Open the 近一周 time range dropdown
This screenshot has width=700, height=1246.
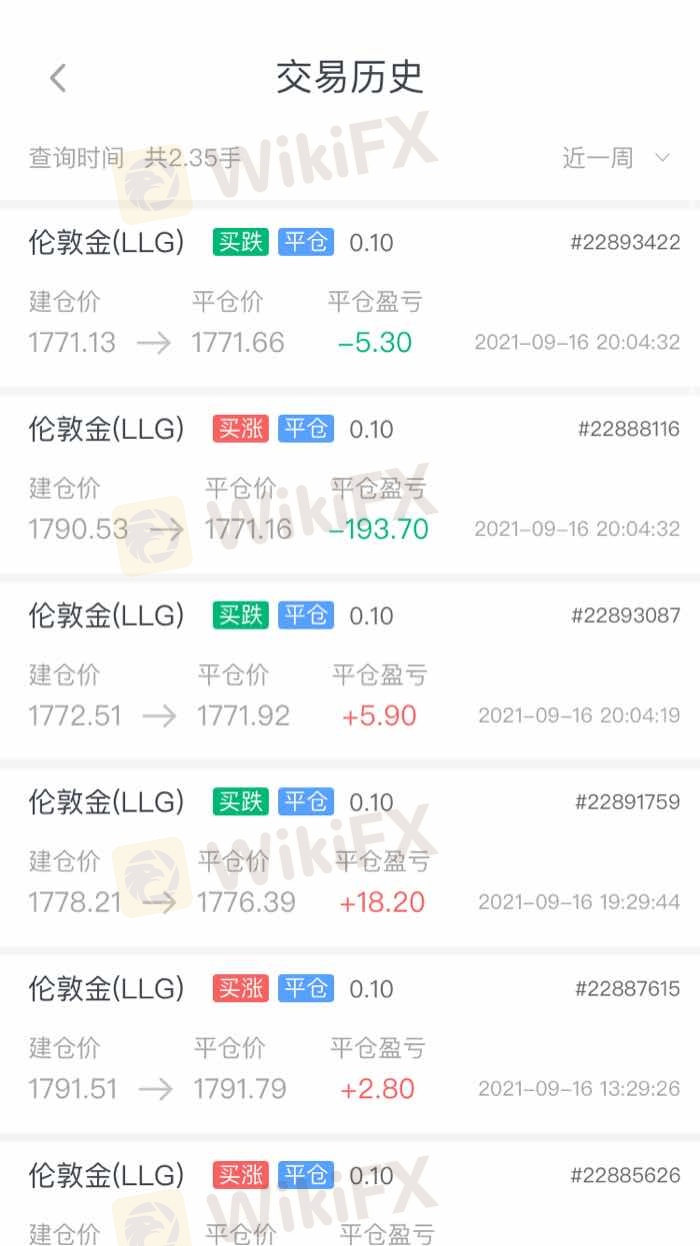coord(616,158)
